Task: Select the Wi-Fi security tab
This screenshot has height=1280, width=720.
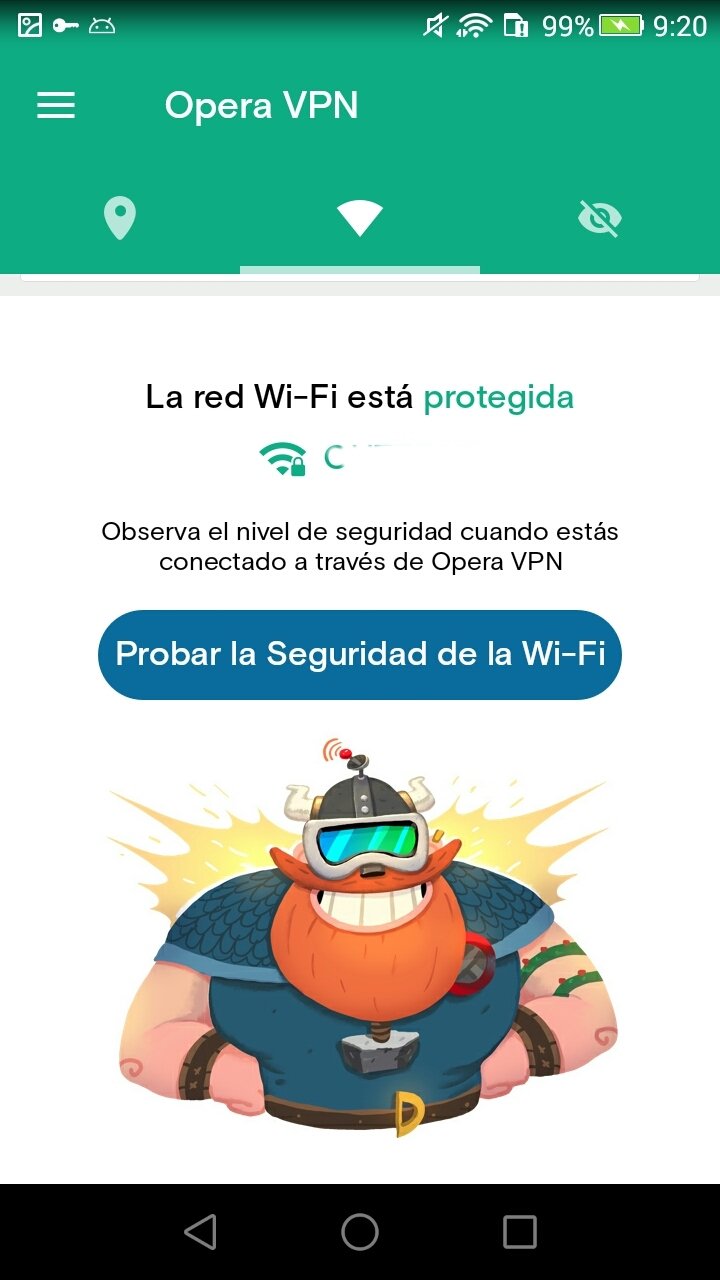Action: pos(360,218)
